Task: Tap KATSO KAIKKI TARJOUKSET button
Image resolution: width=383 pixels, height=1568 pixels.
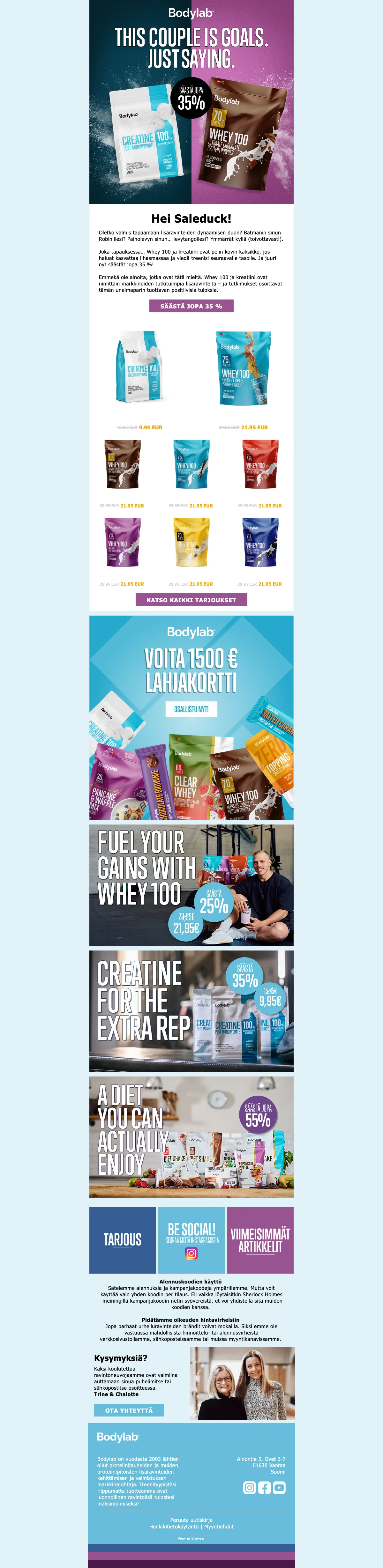Action: pos(191,600)
